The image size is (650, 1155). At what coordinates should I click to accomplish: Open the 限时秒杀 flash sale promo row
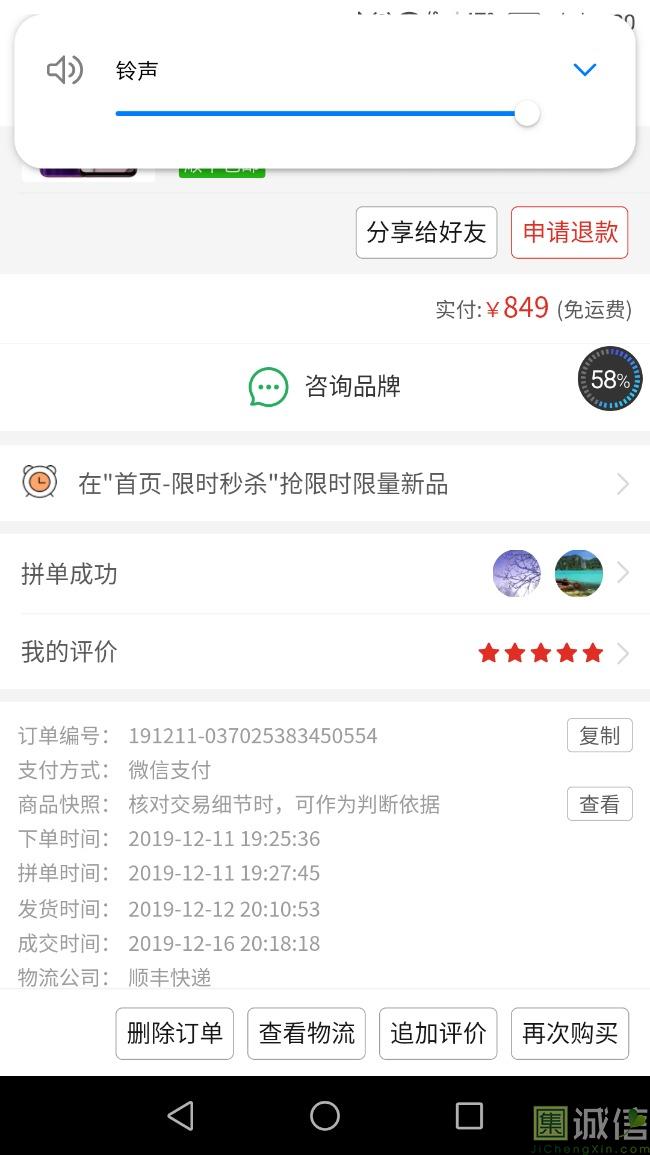coord(325,484)
